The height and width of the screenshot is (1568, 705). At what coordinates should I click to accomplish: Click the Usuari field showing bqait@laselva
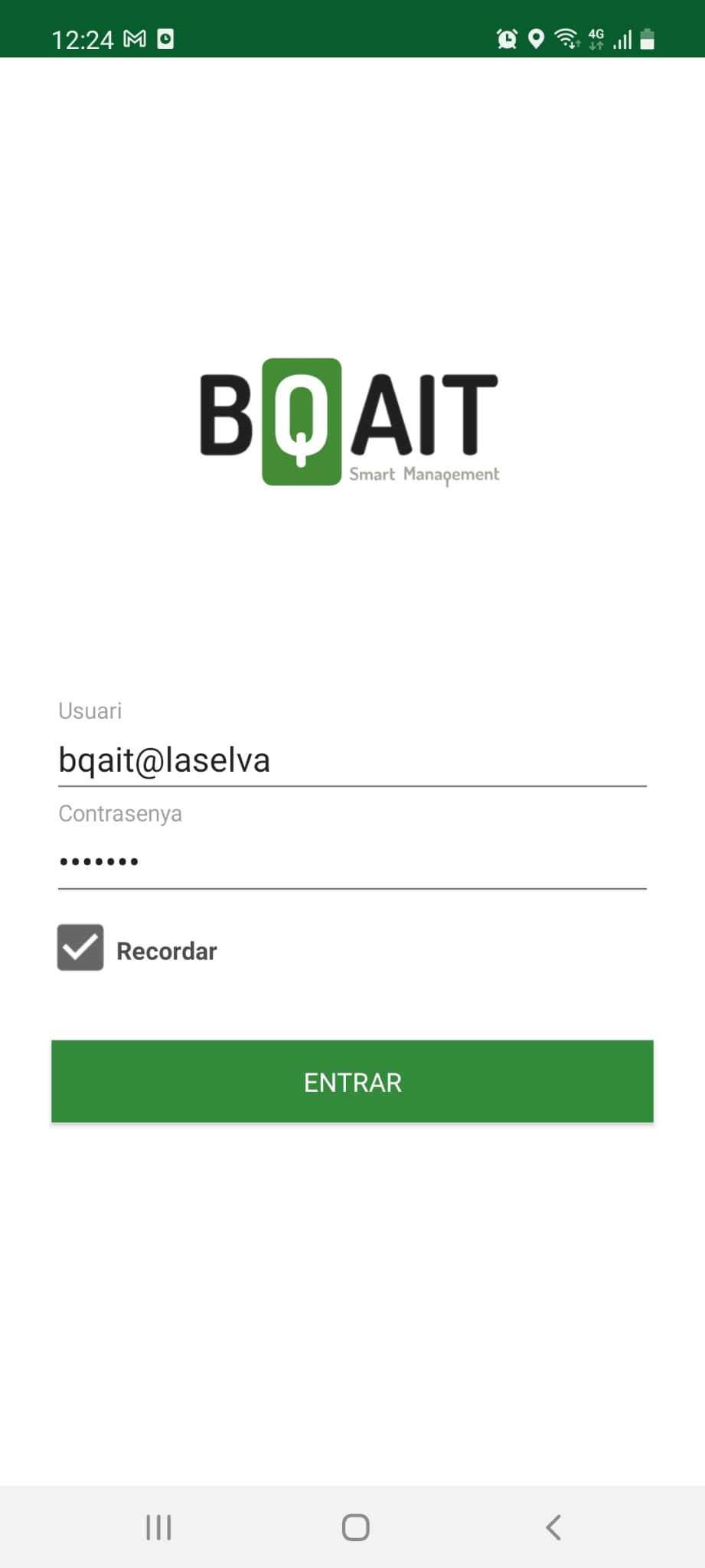tap(351, 760)
